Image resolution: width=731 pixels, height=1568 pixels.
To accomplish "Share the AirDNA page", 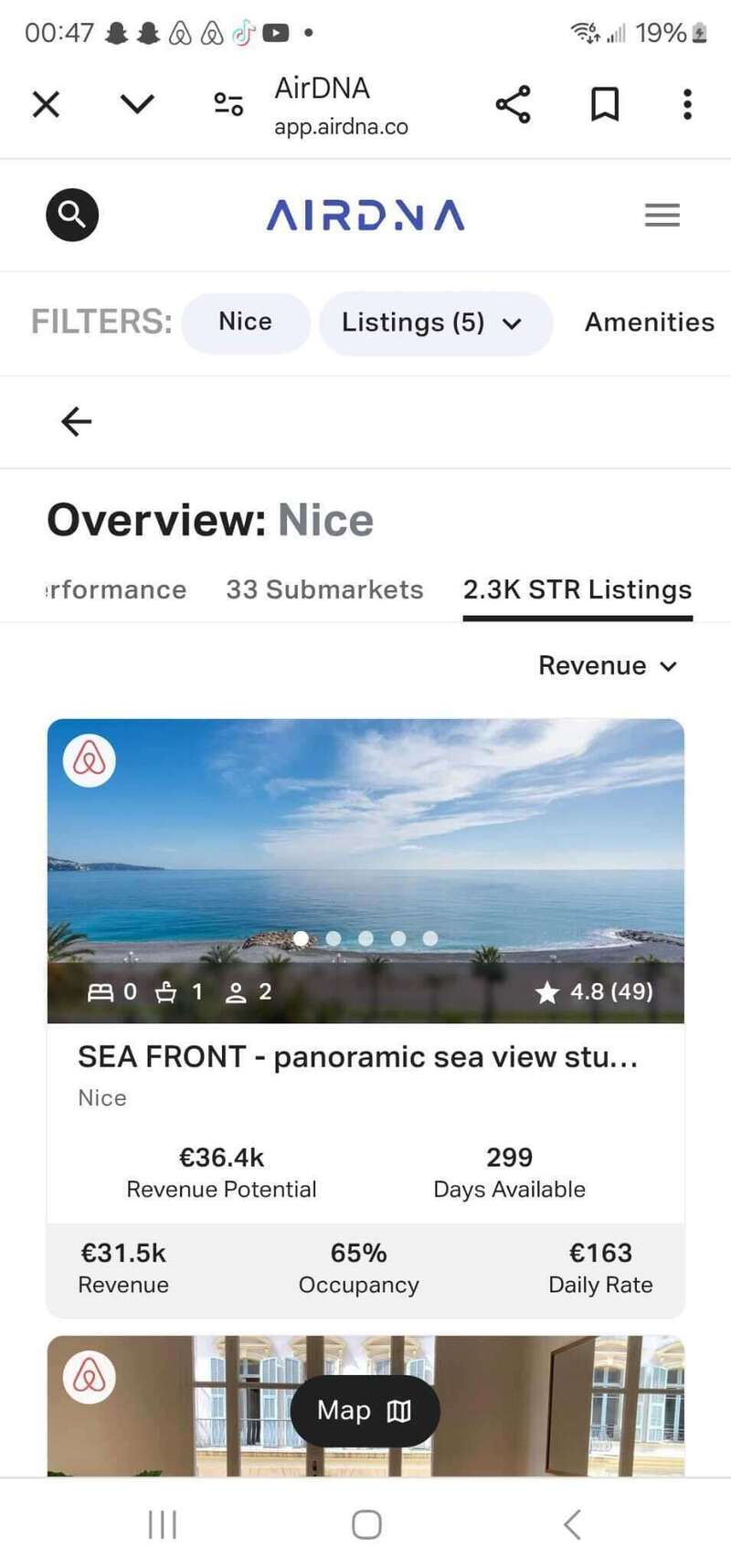I will (513, 104).
